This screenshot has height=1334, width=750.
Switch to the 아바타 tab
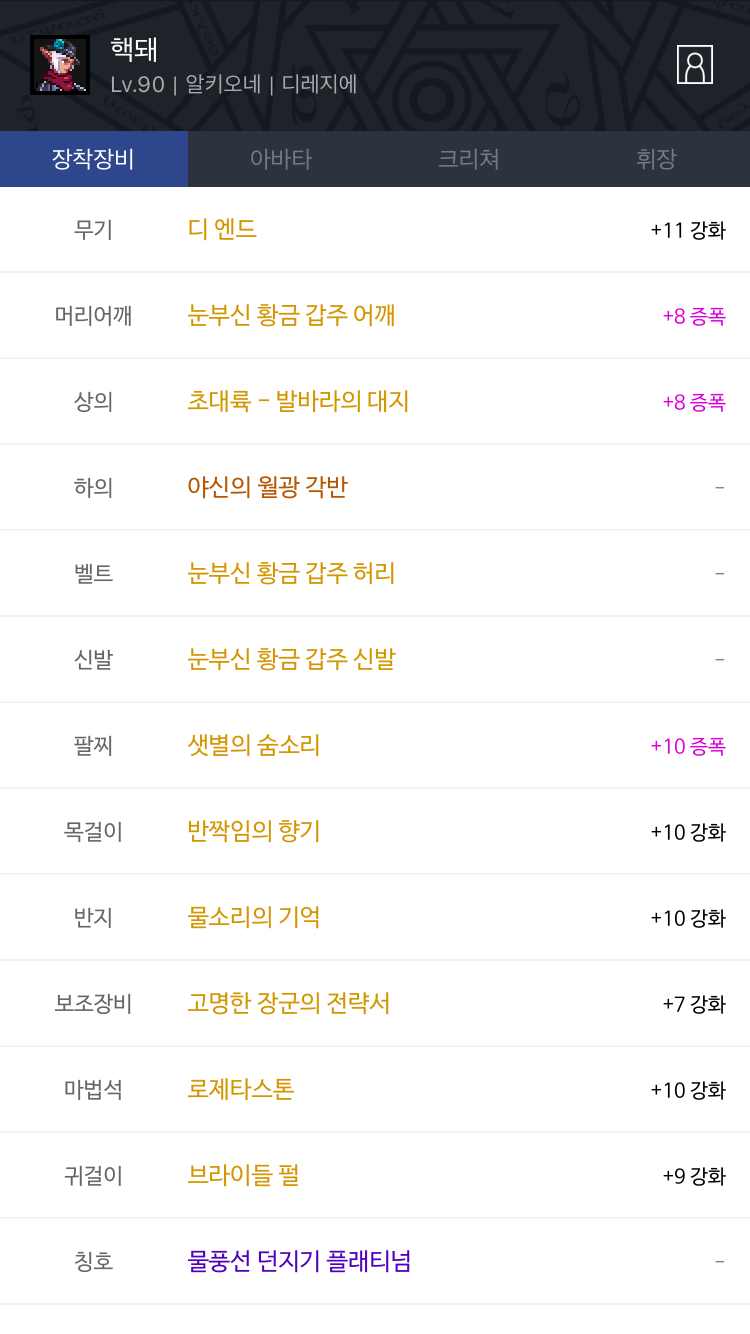tap(281, 159)
